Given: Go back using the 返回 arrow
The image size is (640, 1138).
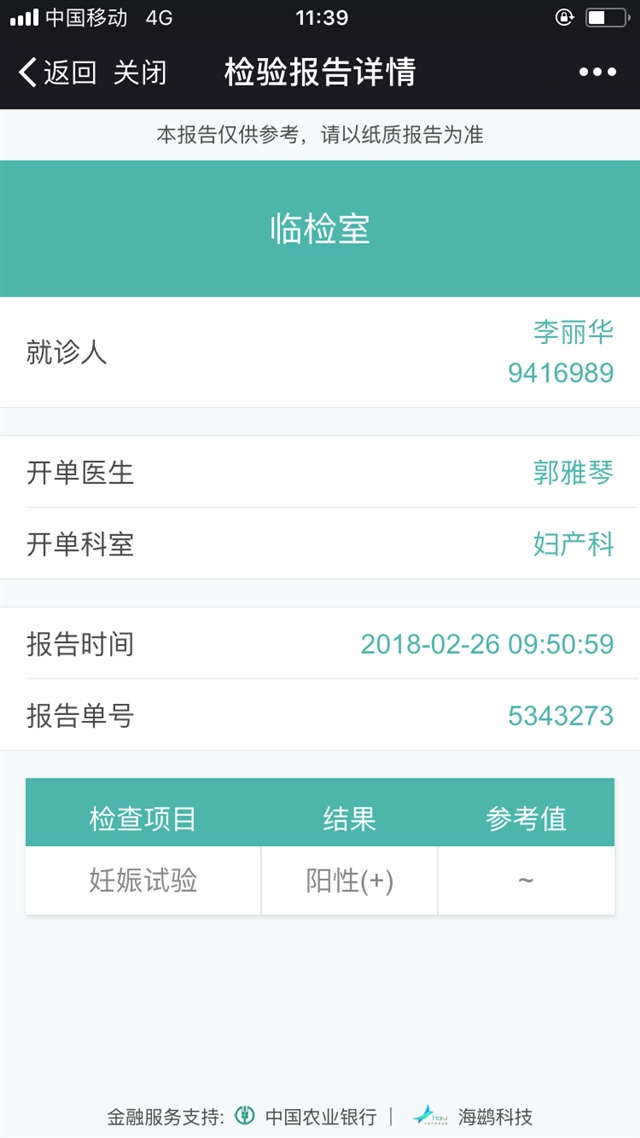Looking at the screenshot, I should 56,72.
